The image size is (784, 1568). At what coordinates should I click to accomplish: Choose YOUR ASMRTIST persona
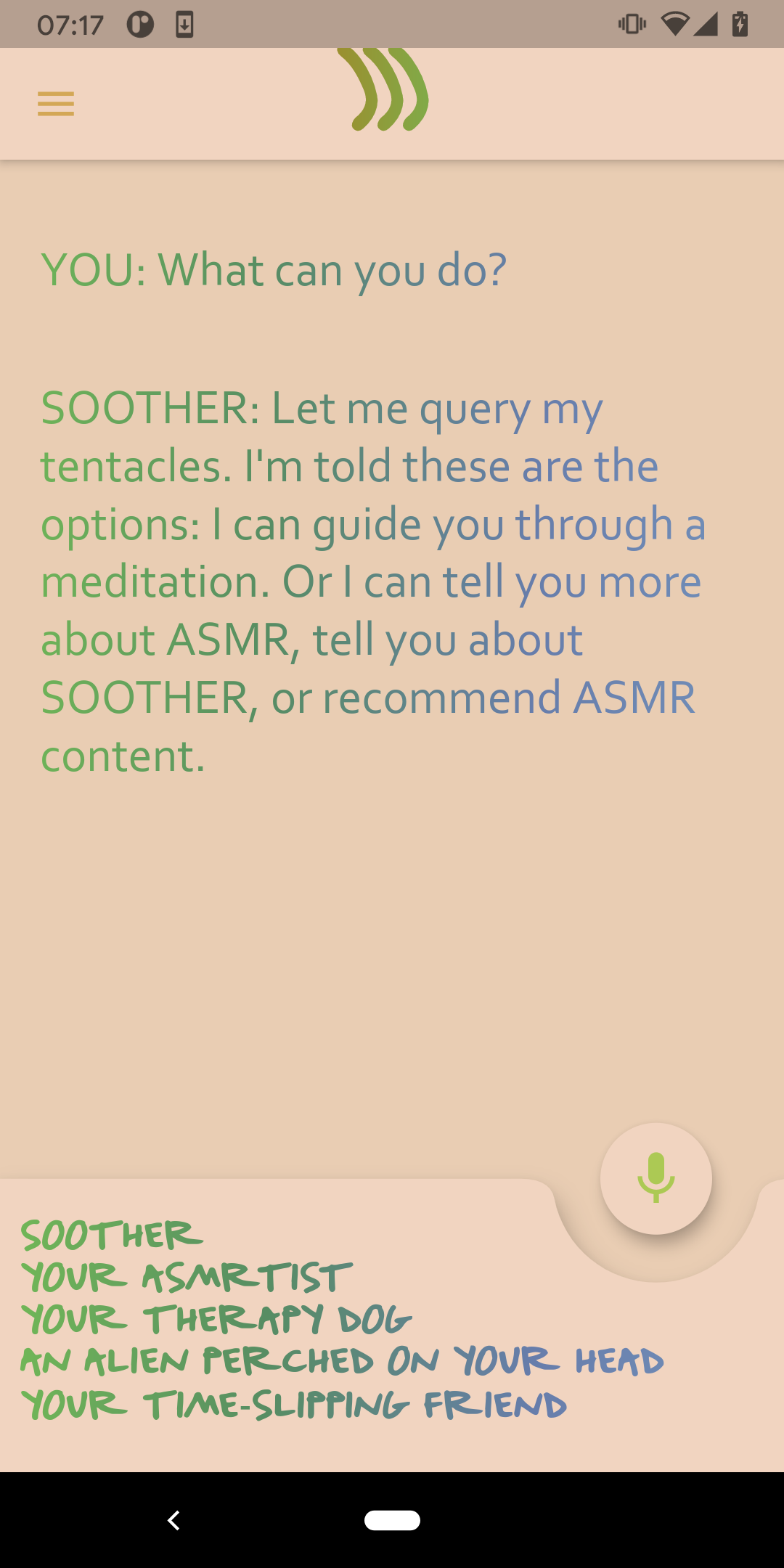[x=185, y=1275]
